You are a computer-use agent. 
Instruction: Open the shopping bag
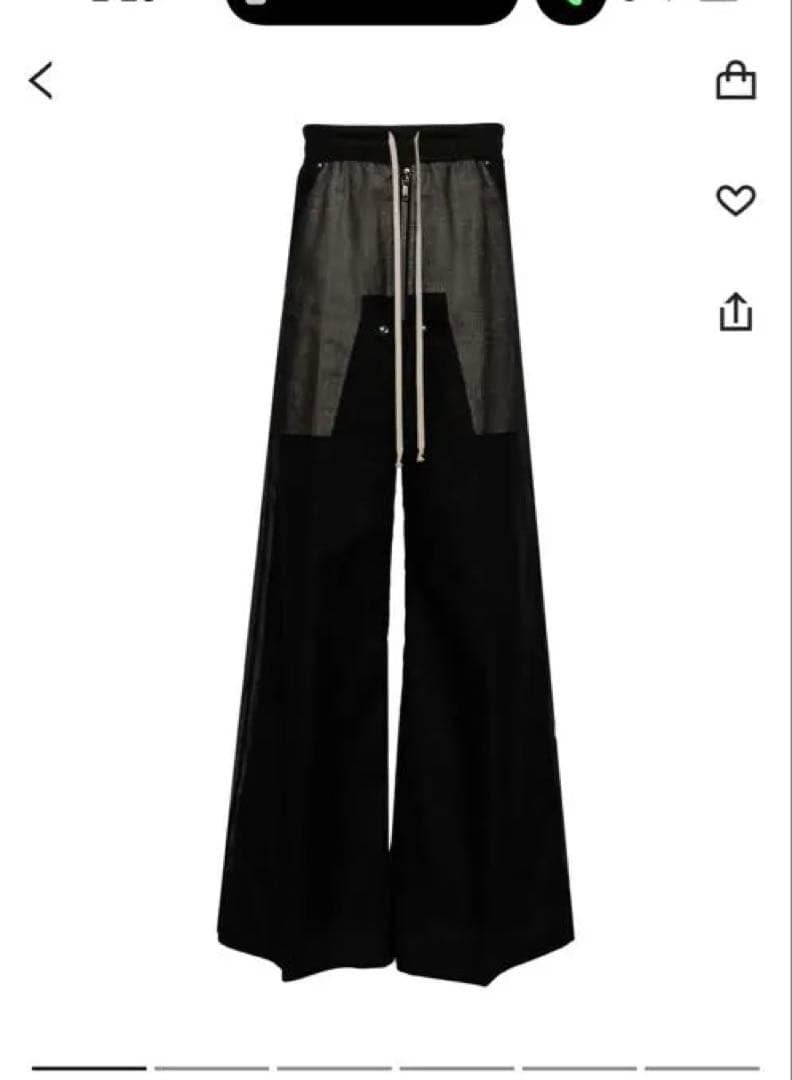click(735, 81)
